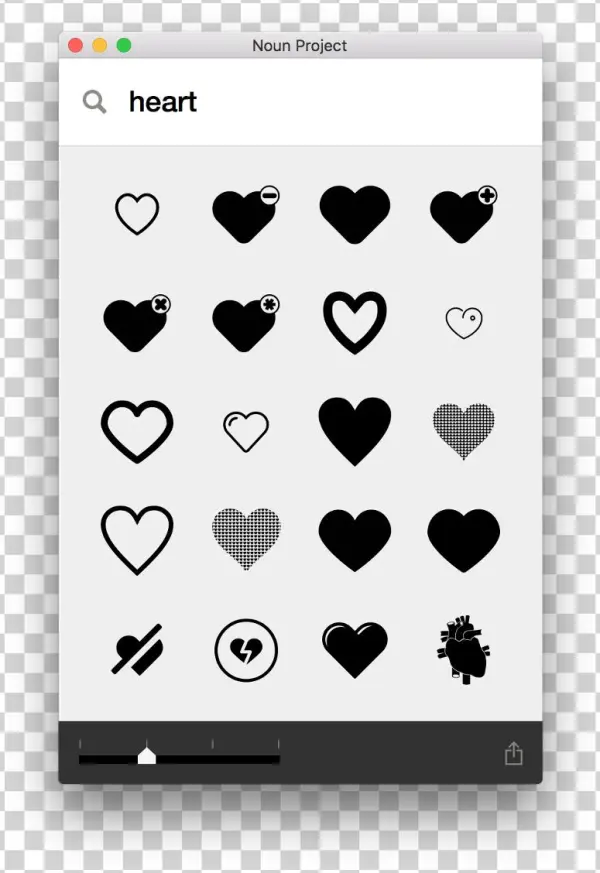Open the share button in bottom toolbar
Viewport: 600px width, 873px height.
513,754
